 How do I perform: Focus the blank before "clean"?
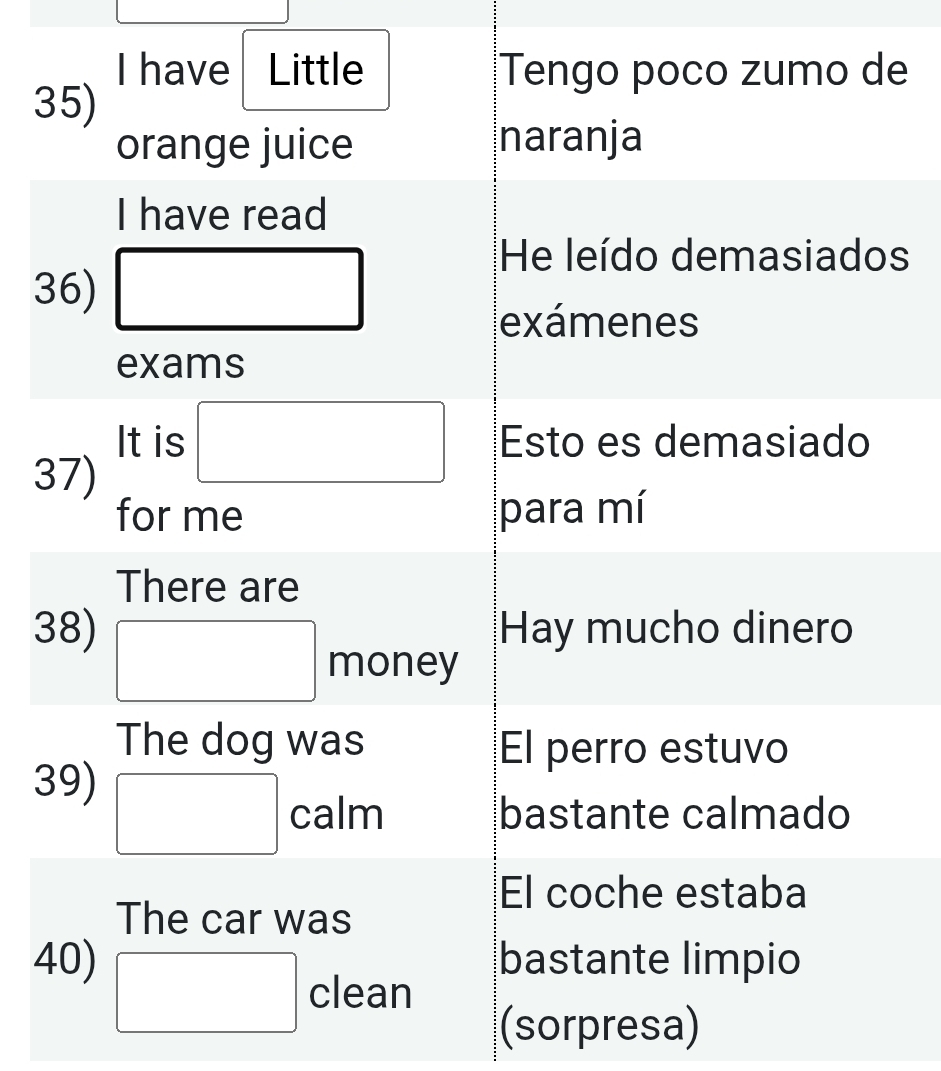point(208,992)
